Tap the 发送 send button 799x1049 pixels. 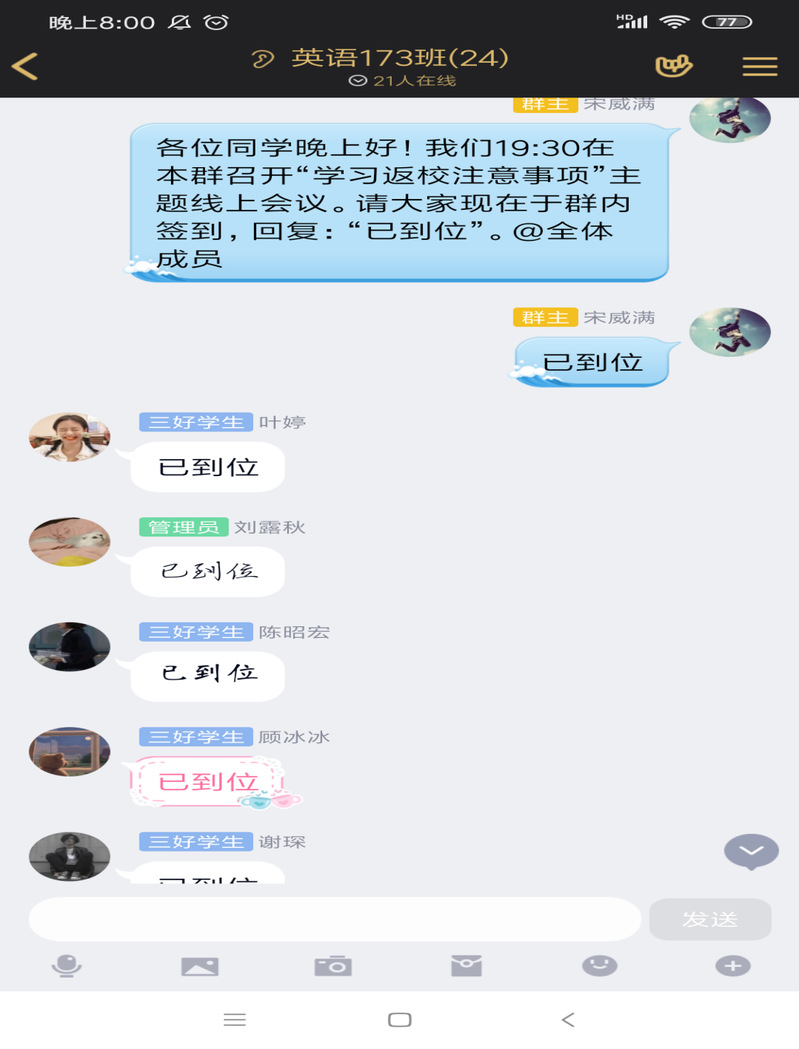710,919
